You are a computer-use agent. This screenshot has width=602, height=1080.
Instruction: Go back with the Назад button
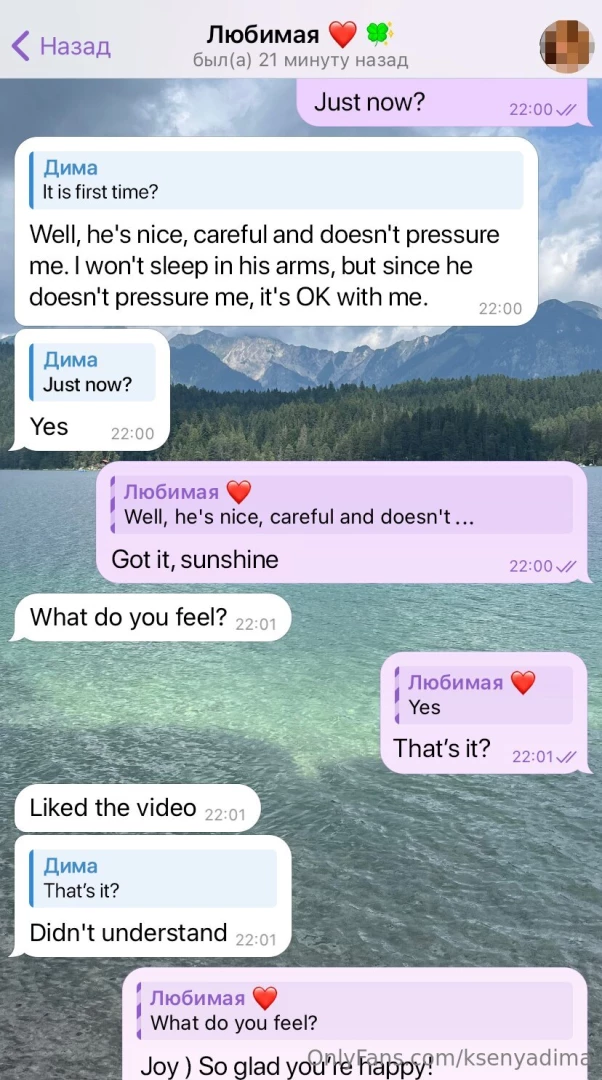[61, 46]
